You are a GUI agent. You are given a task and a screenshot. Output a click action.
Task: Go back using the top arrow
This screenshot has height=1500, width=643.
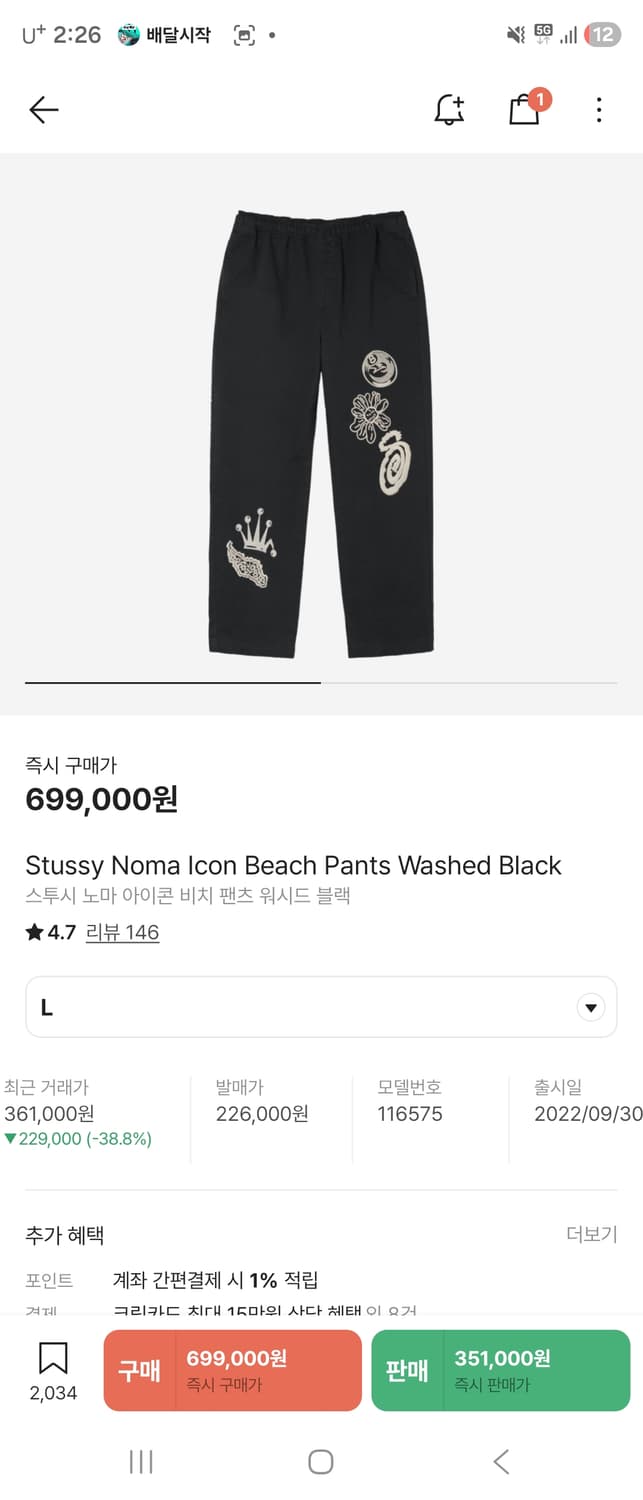[44, 110]
